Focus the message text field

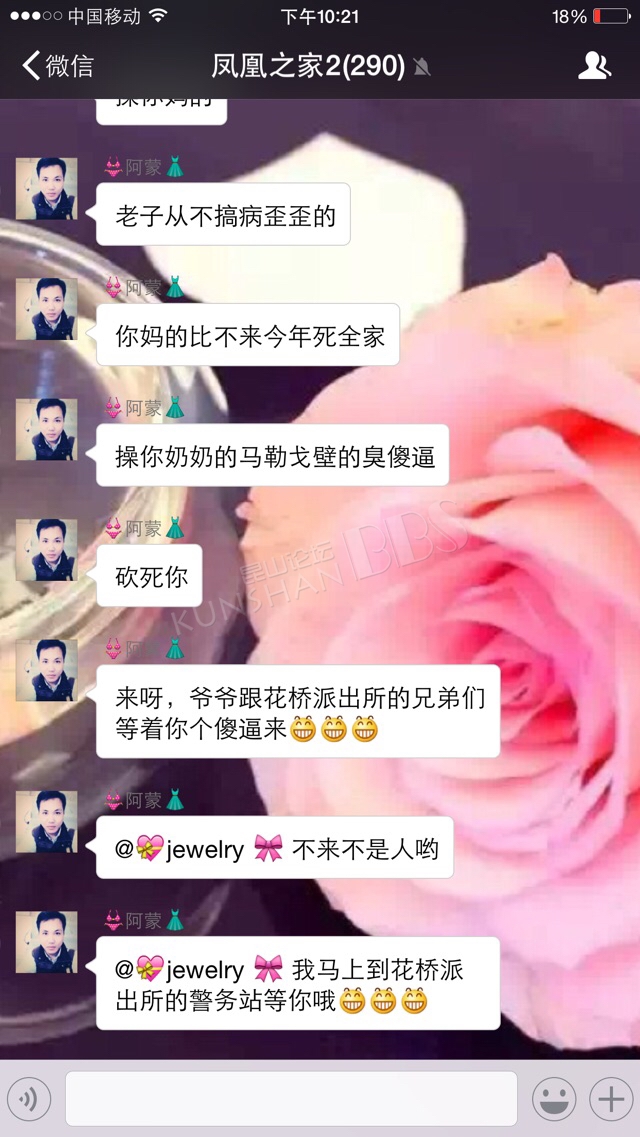tap(291, 1099)
